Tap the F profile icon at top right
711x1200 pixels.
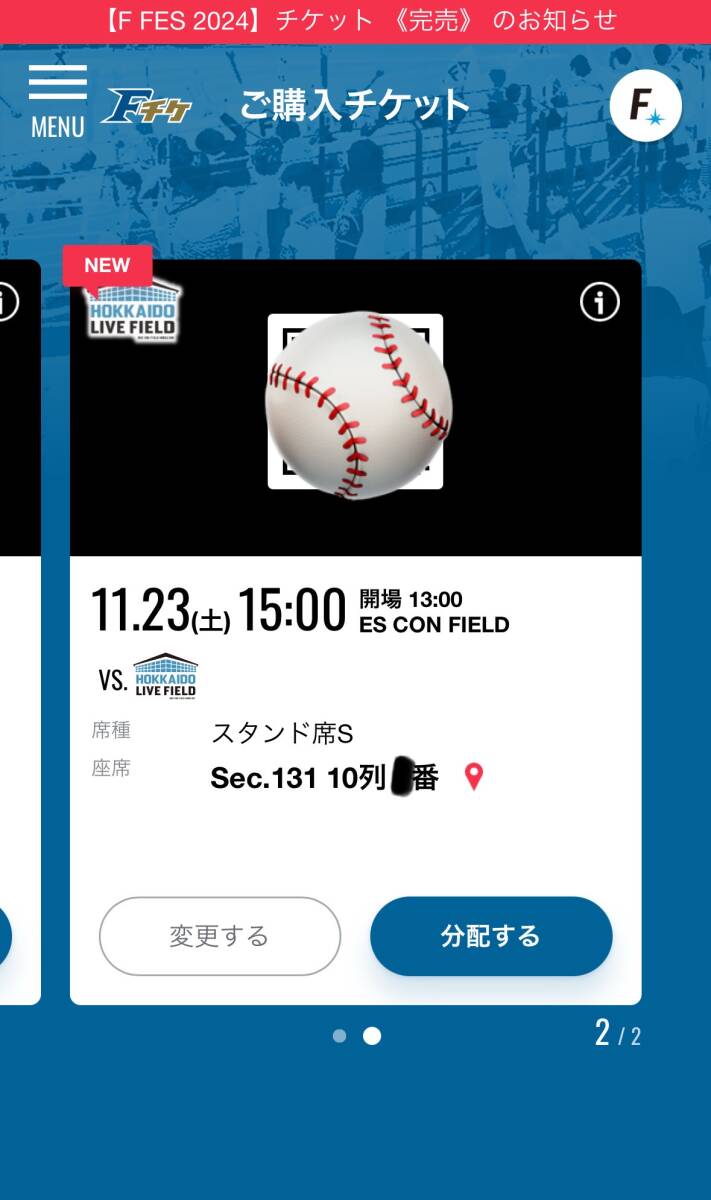(646, 105)
